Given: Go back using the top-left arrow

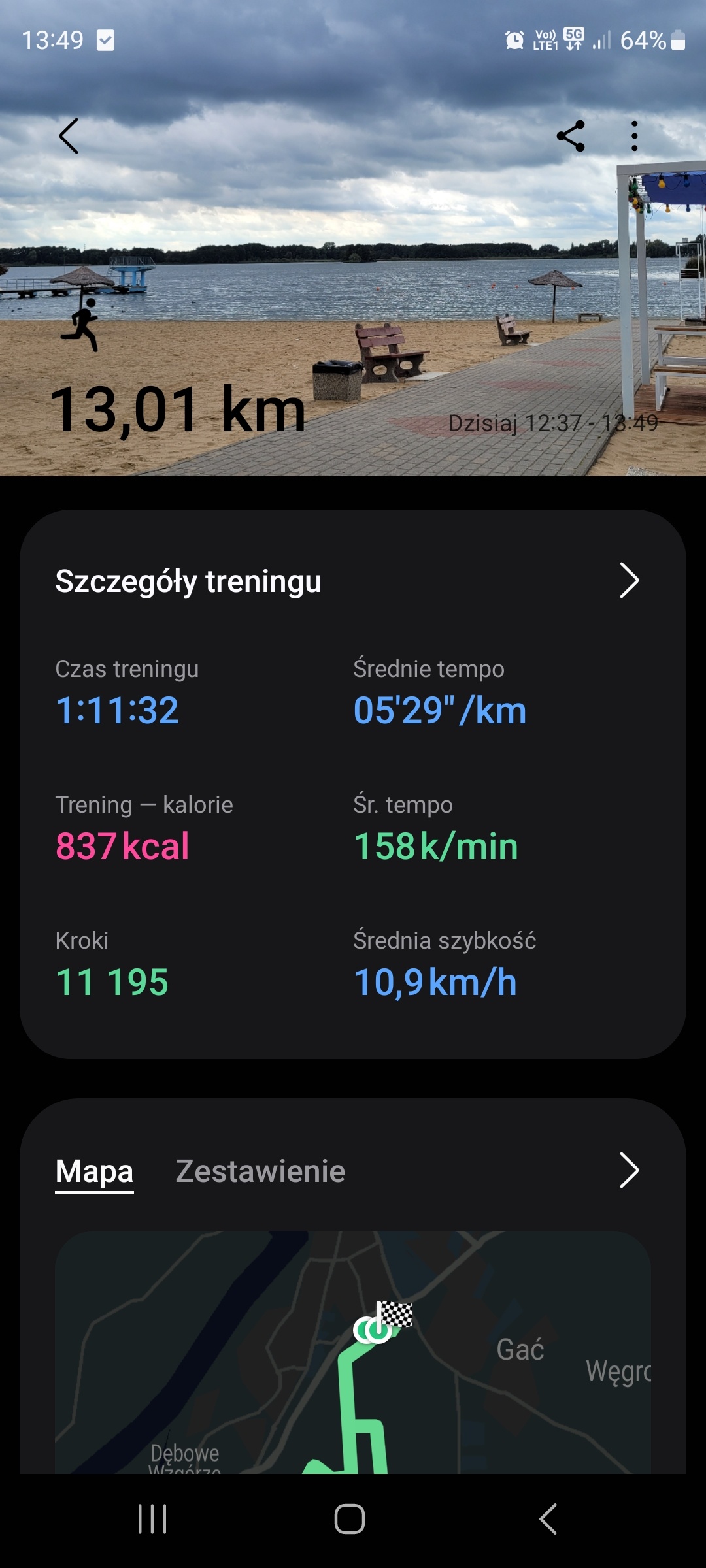Looking at the screenshot, I should click(69, 136).
